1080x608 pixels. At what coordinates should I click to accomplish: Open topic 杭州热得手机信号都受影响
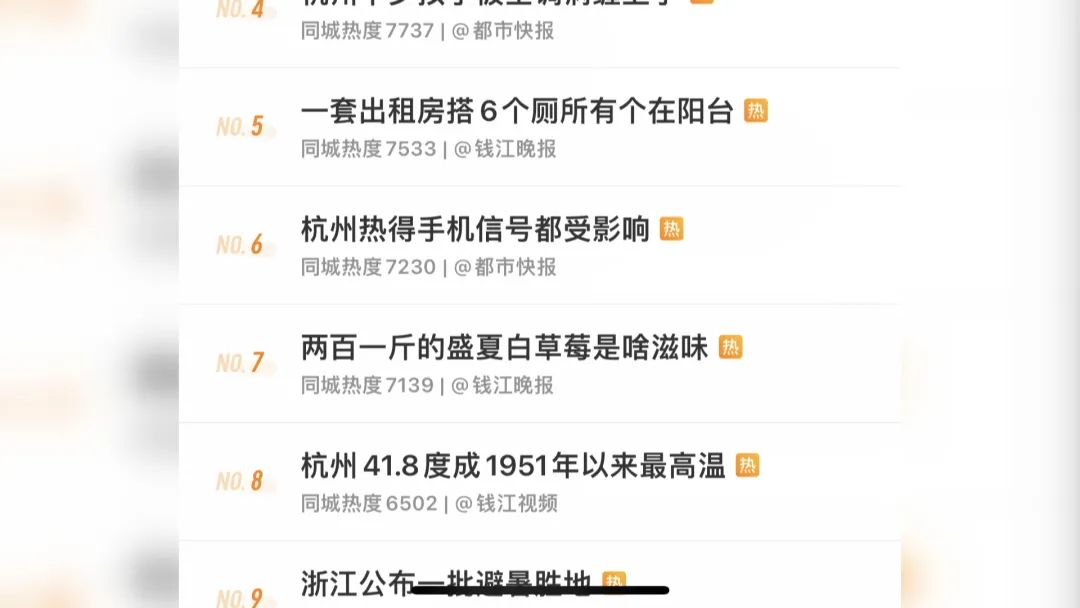475,230
